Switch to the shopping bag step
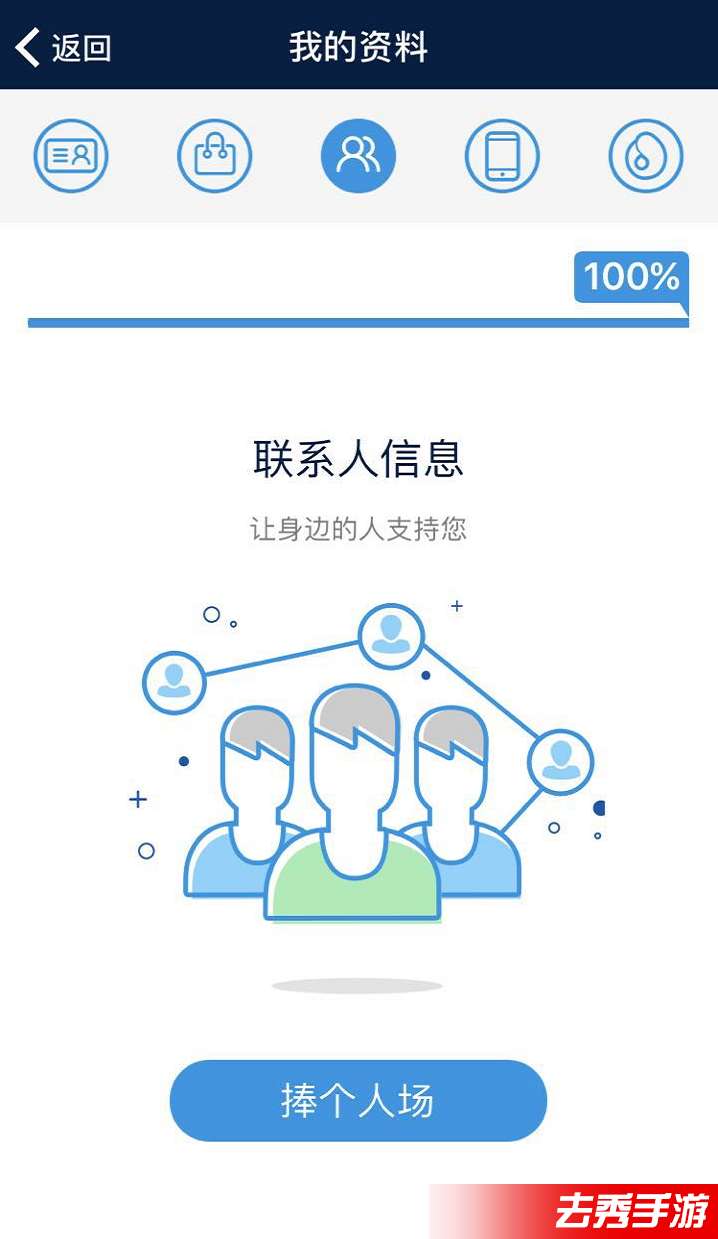Image resolution: width=718 pixels, height=1239 pixels. click(215, 156)
